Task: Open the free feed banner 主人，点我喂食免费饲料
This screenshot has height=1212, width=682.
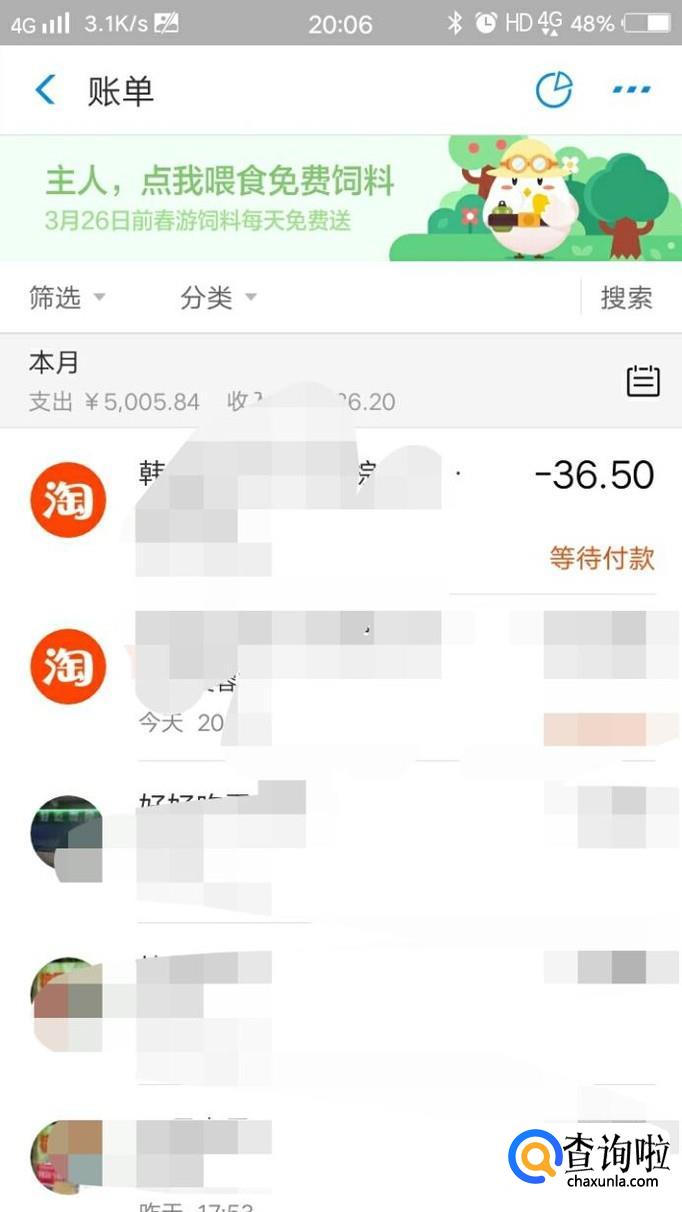Action: (340, 198)
